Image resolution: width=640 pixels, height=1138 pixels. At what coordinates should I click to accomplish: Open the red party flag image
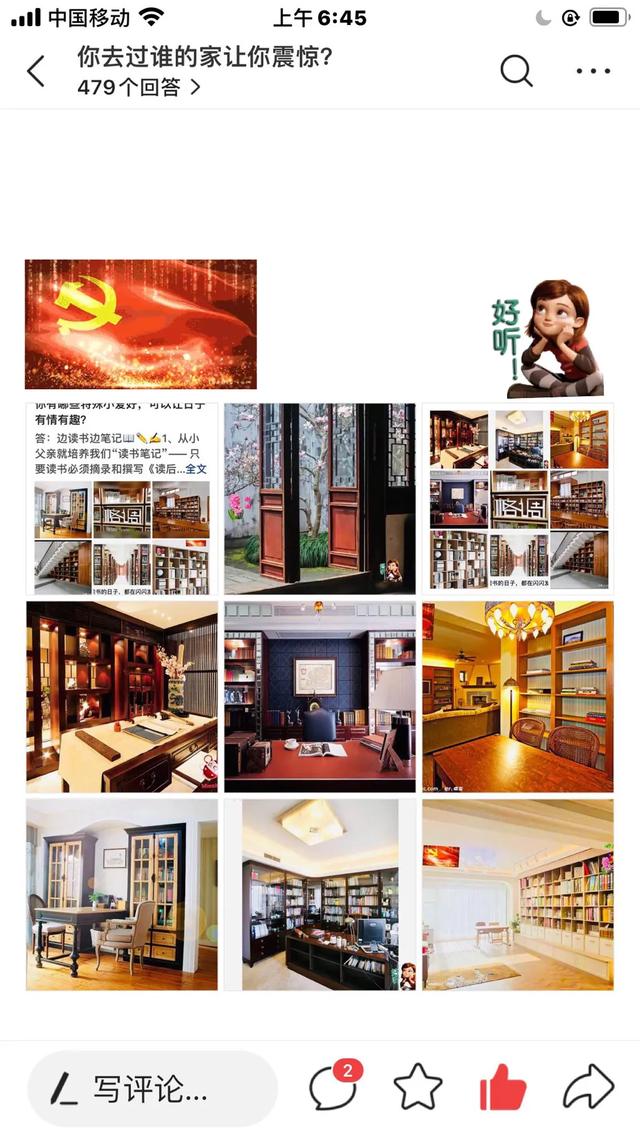click(141, 324)
